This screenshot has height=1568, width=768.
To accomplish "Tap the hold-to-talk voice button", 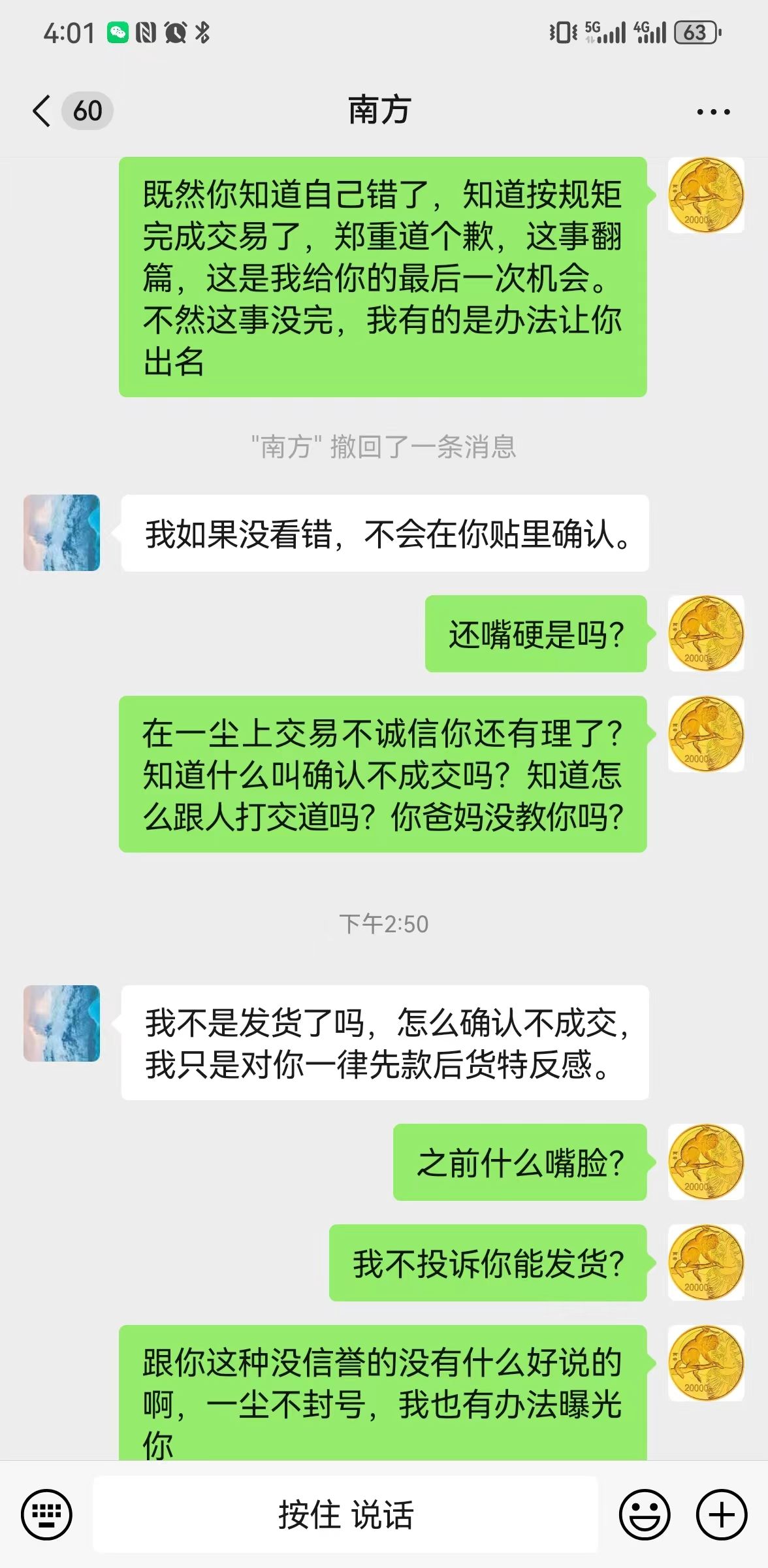I will pyautogui.click(x=345, y=1514).
